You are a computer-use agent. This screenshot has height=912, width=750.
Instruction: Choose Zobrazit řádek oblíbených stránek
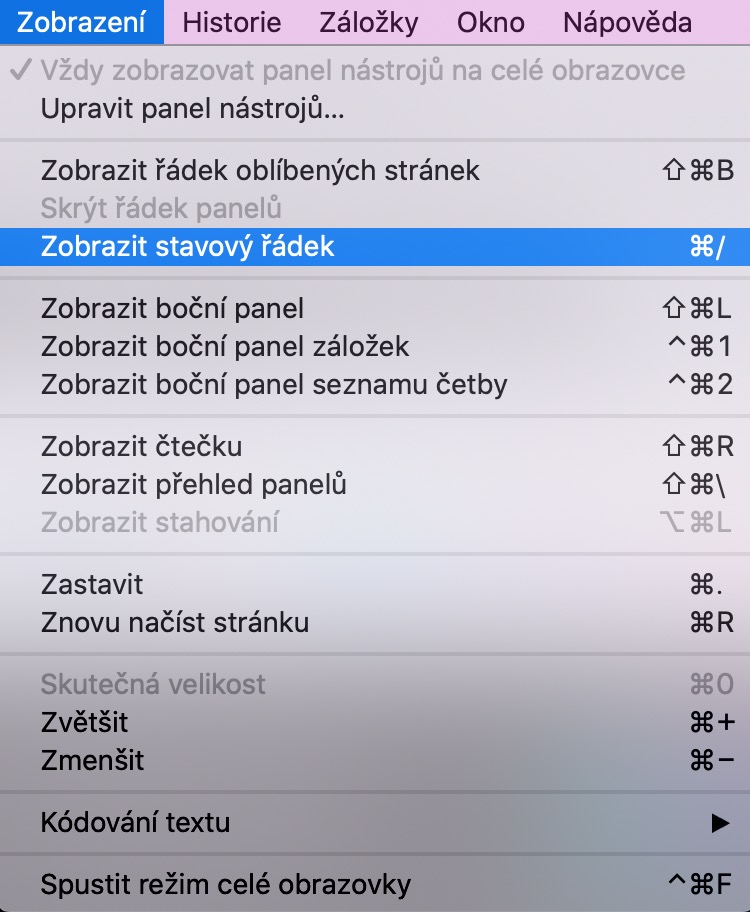coord(260,170)
